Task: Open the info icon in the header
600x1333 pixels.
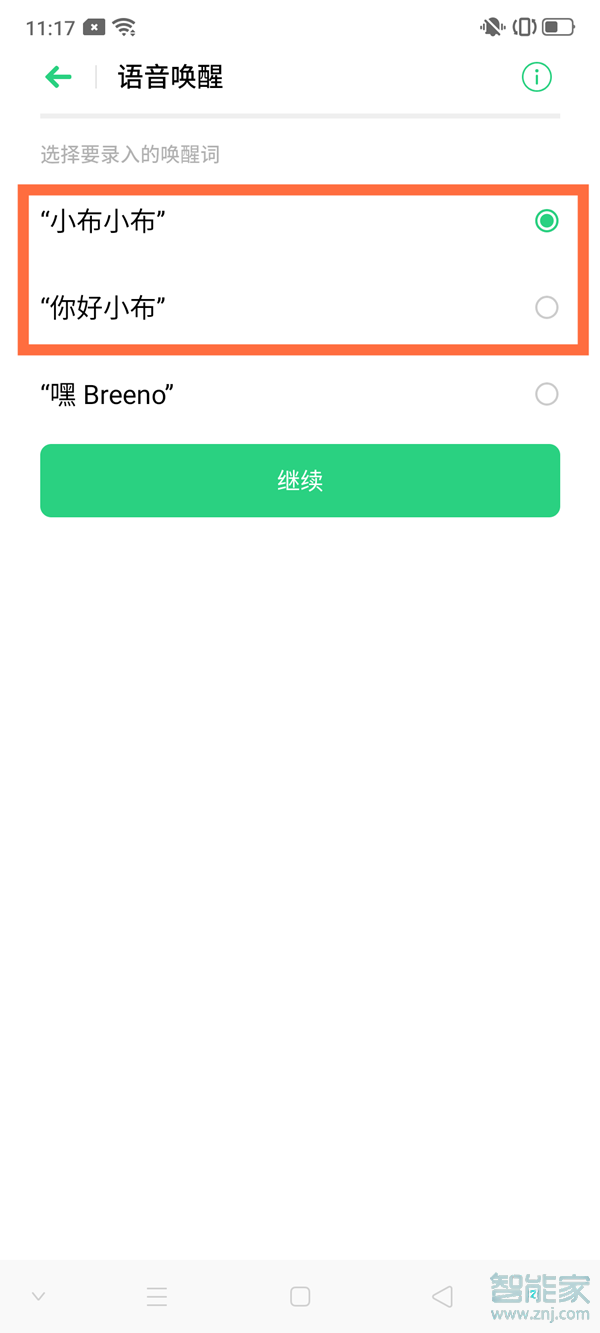Action: [x=537, y=77]
